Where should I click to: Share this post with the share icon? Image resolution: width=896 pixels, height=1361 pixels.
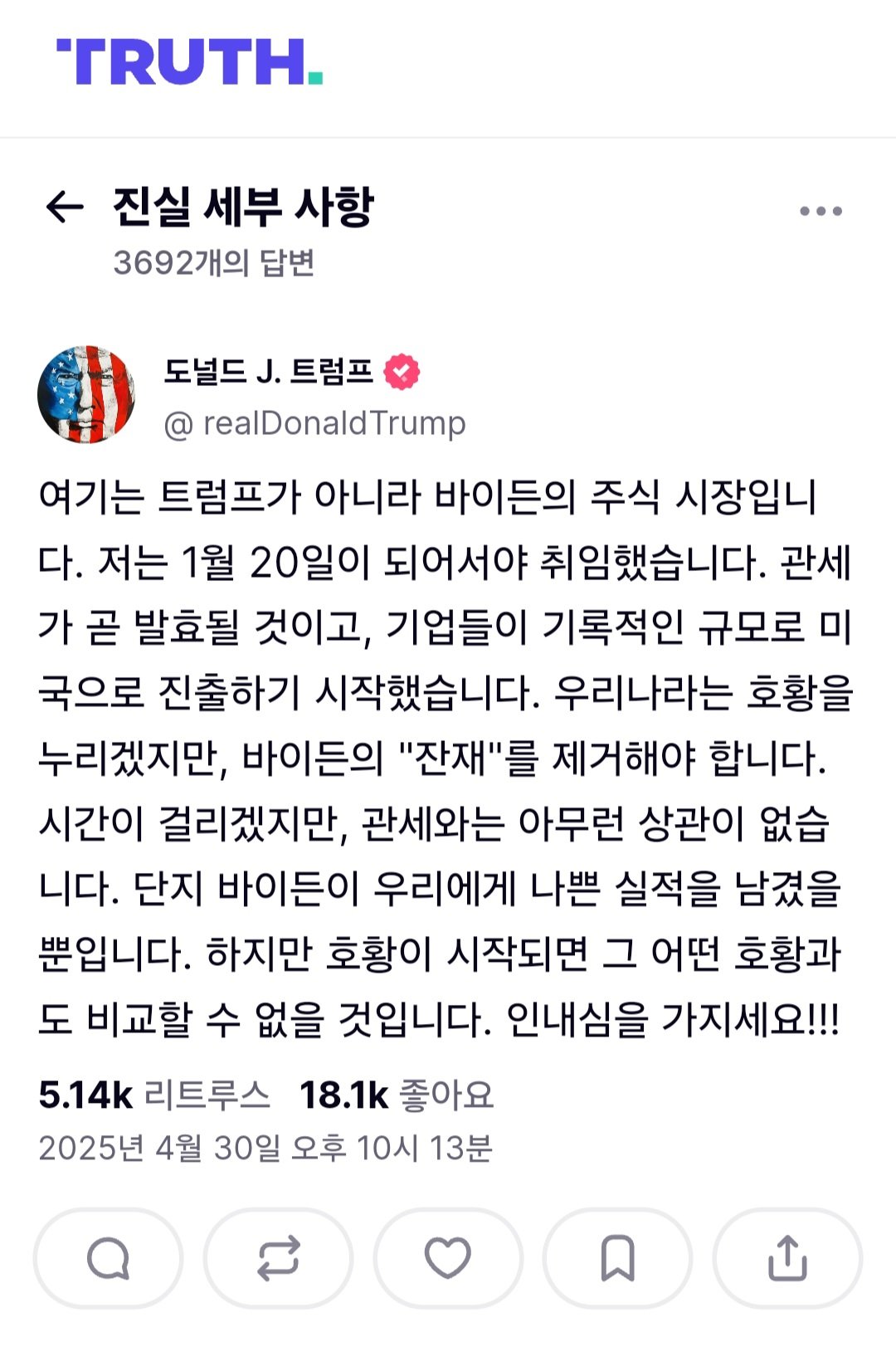pos(787,1258)
